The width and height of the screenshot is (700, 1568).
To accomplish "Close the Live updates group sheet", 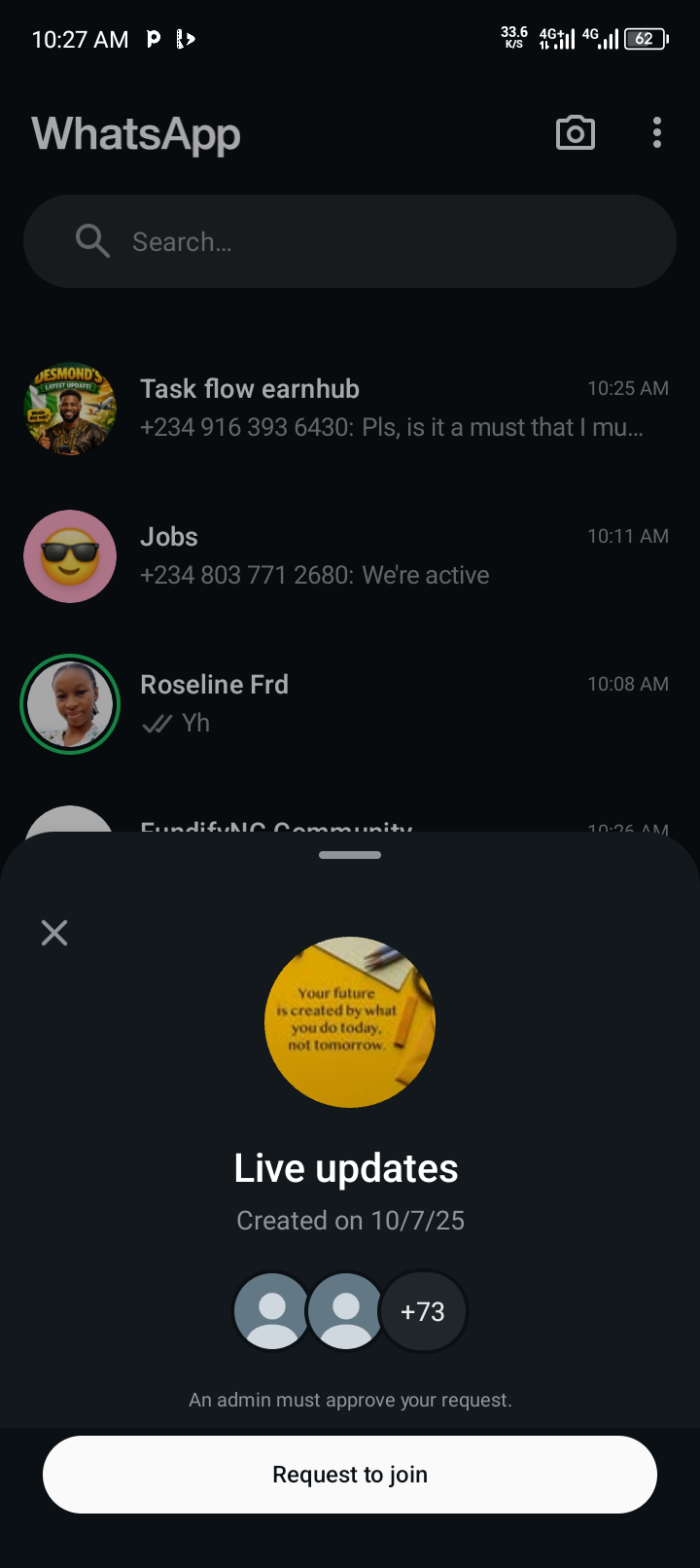I will 54,933.
